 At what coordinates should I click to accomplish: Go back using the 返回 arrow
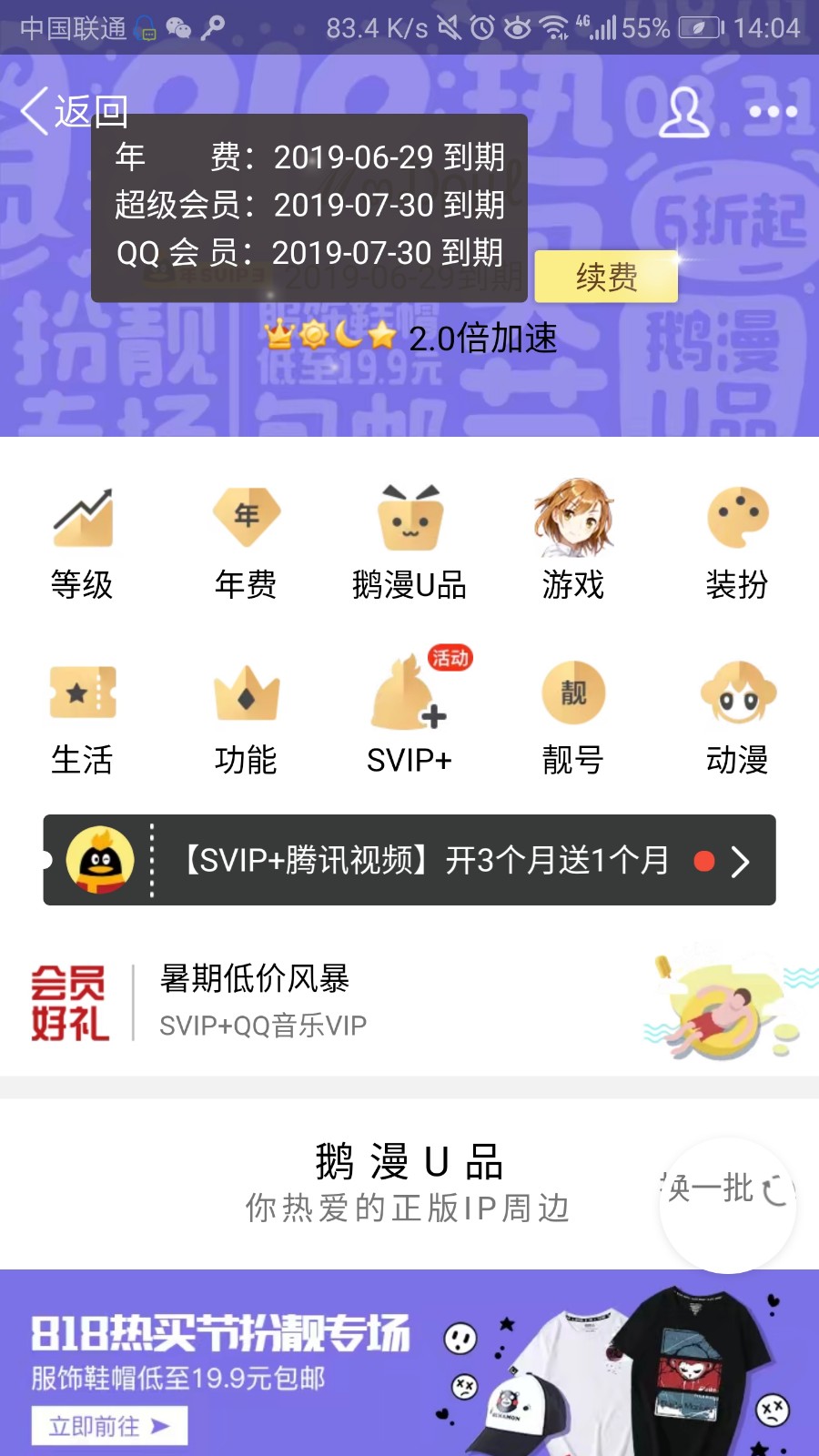[73, 112]
